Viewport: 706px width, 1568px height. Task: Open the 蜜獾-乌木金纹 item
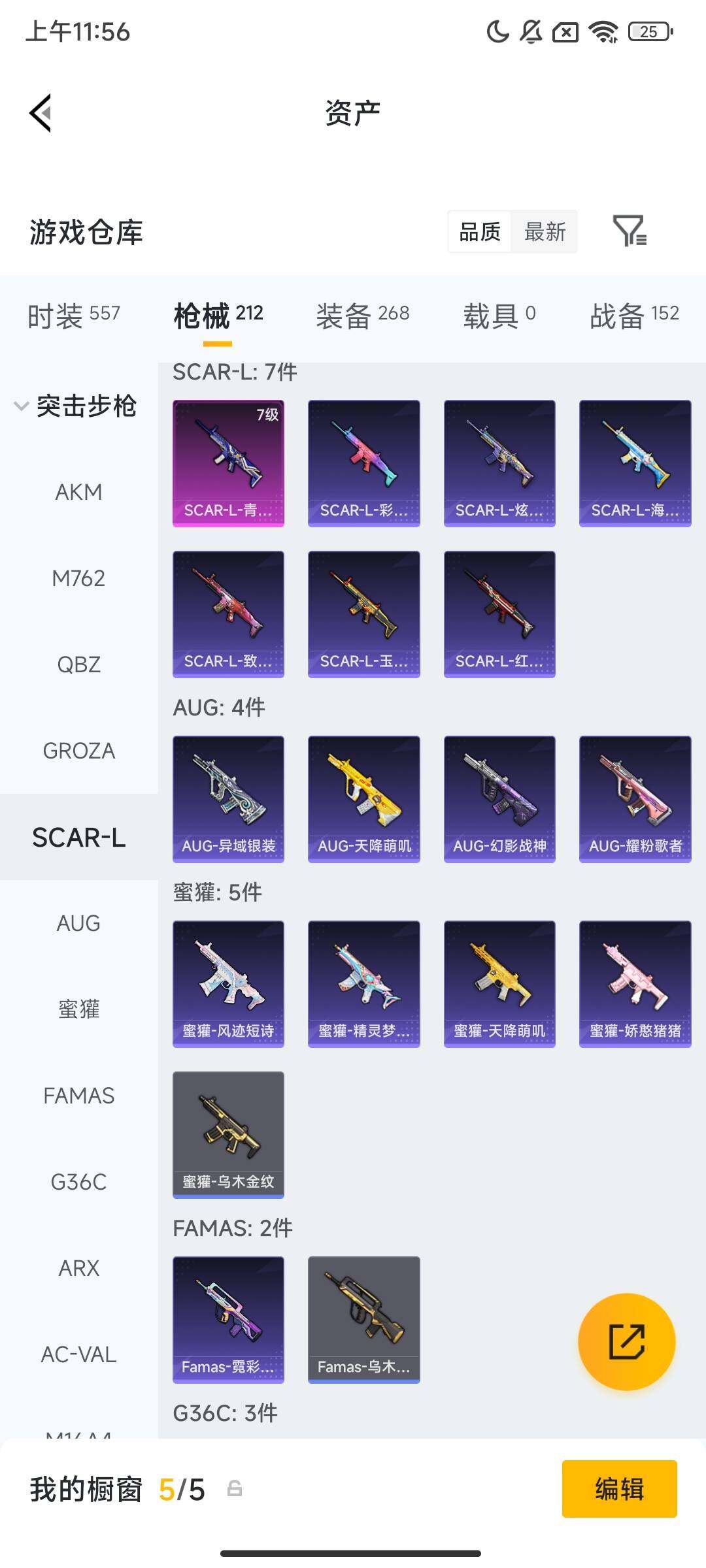228,1135
